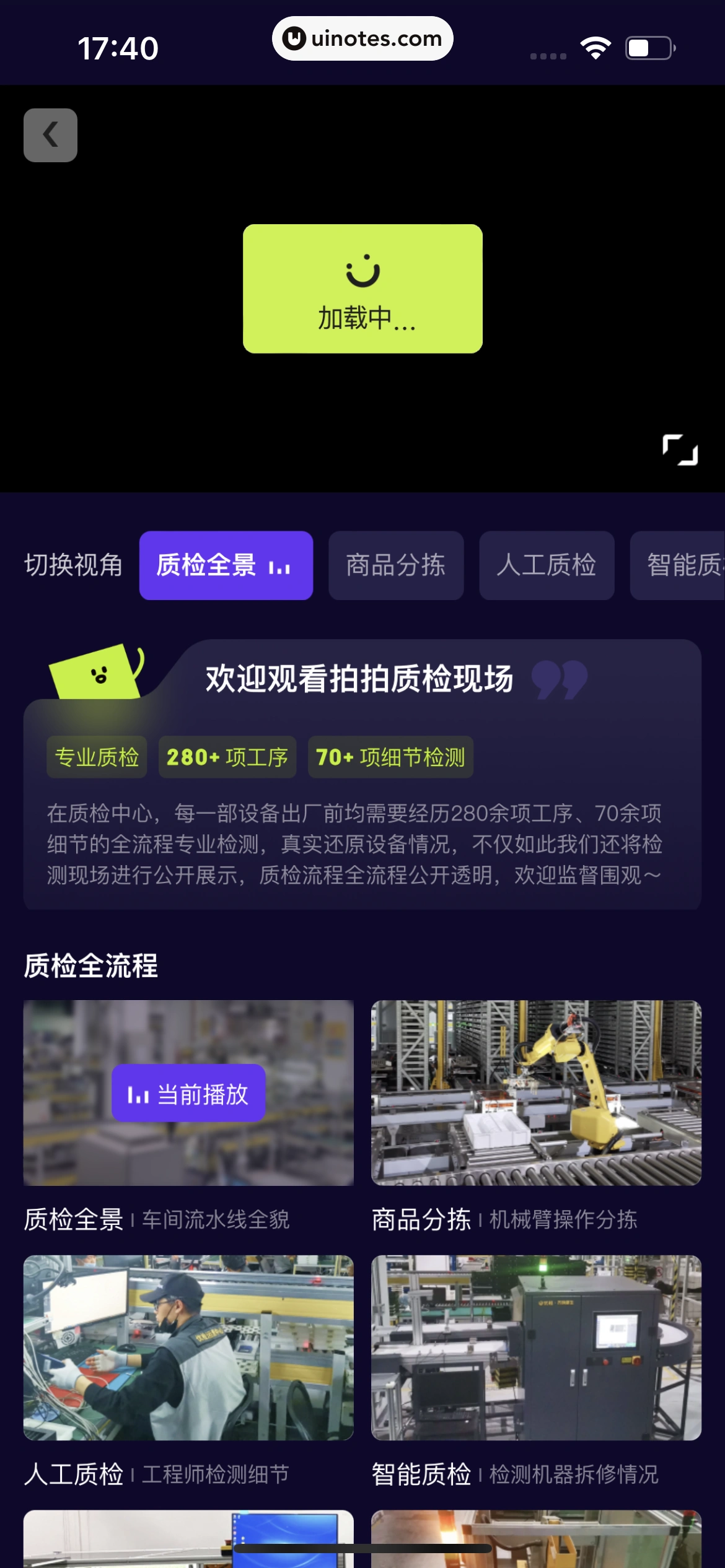Tap the 280+ 项工序 label
This screenshot has width=725, height=1568.
pyautogui.click(x=227, y=757)
